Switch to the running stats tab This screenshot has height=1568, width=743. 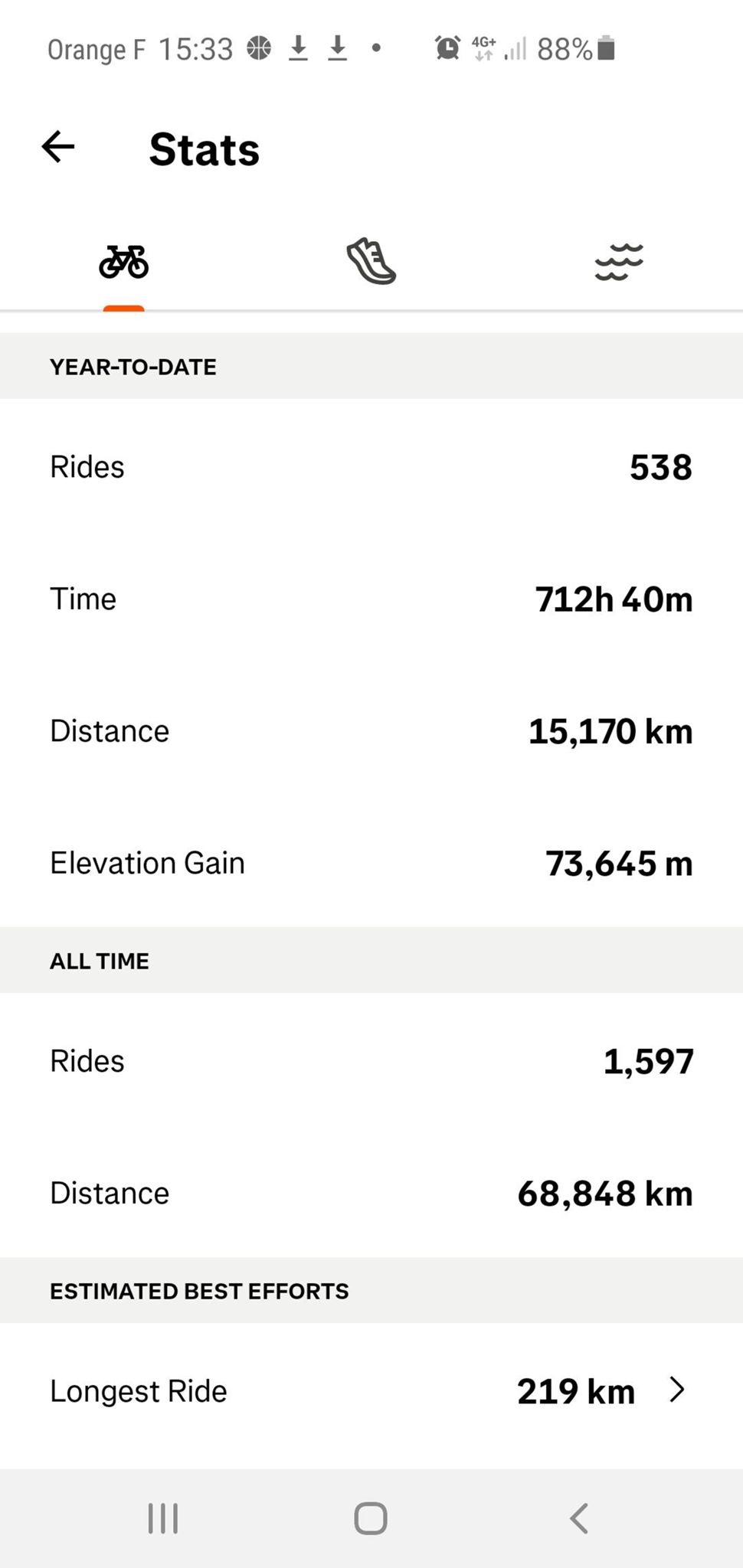(x=371, y=262)
